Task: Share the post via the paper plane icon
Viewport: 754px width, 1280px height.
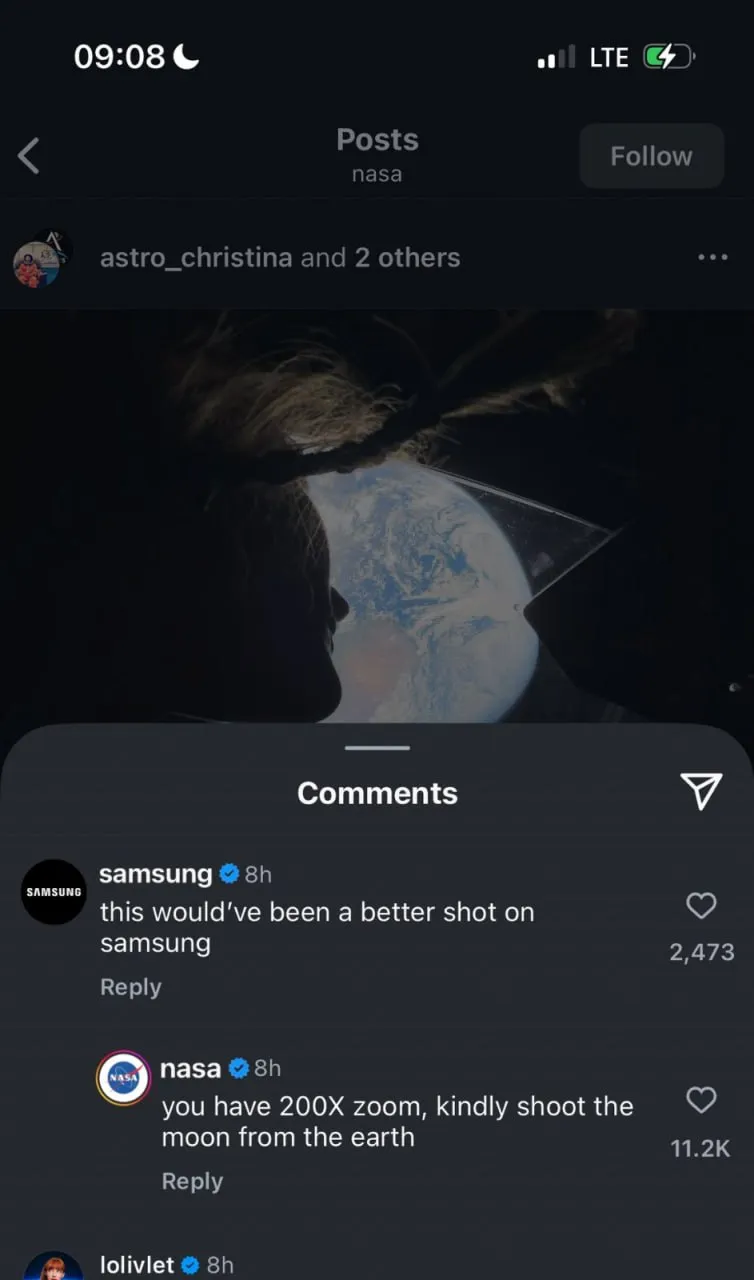Action: 700,791
